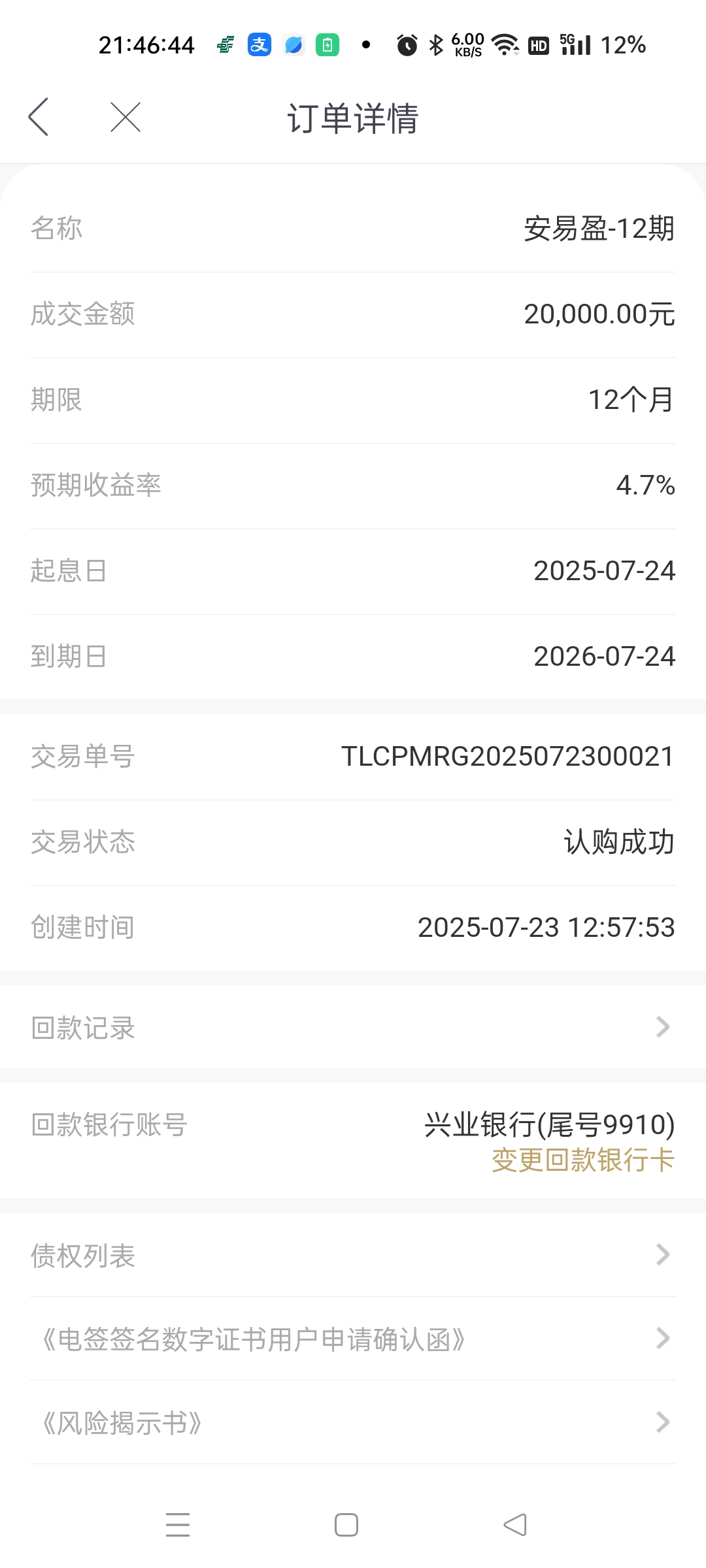This screenshot has width=706, height=1568.
Task: Open recent apps from navigation bar
Action: click(178, 1525)
